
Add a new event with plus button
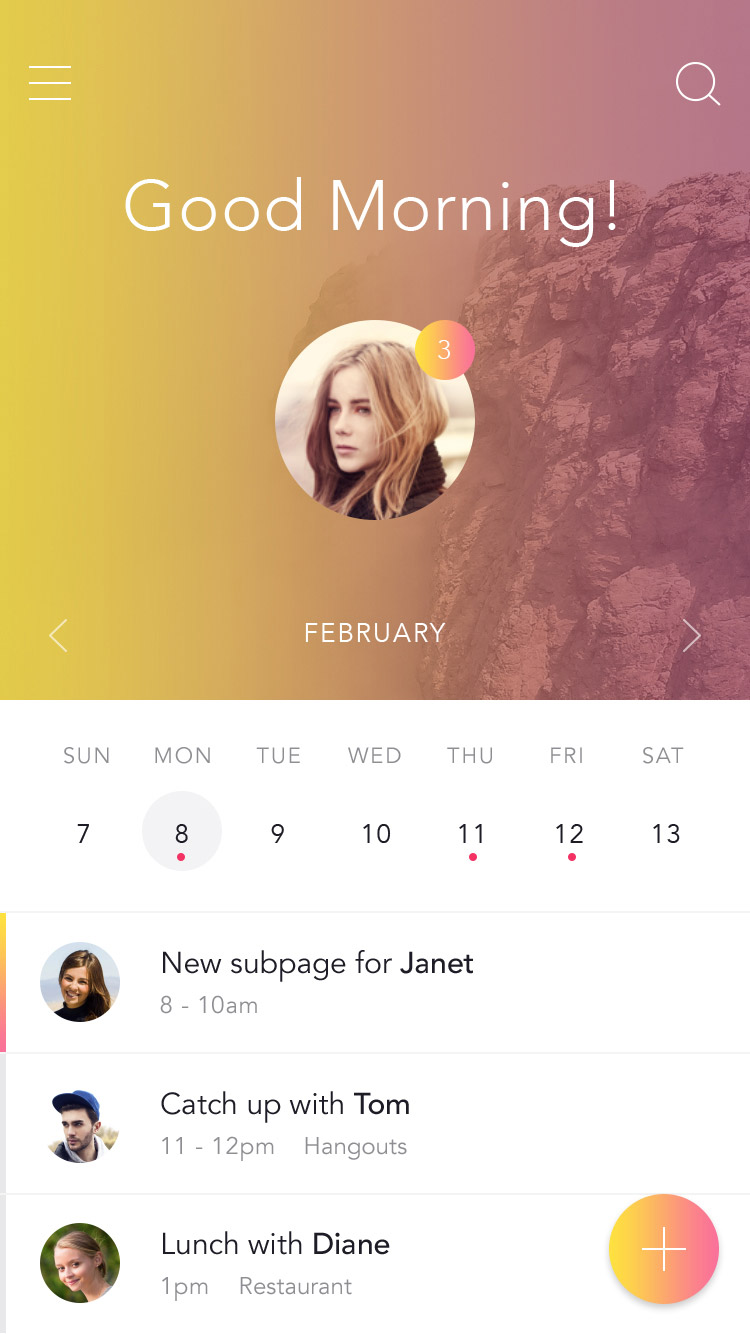664,1249
